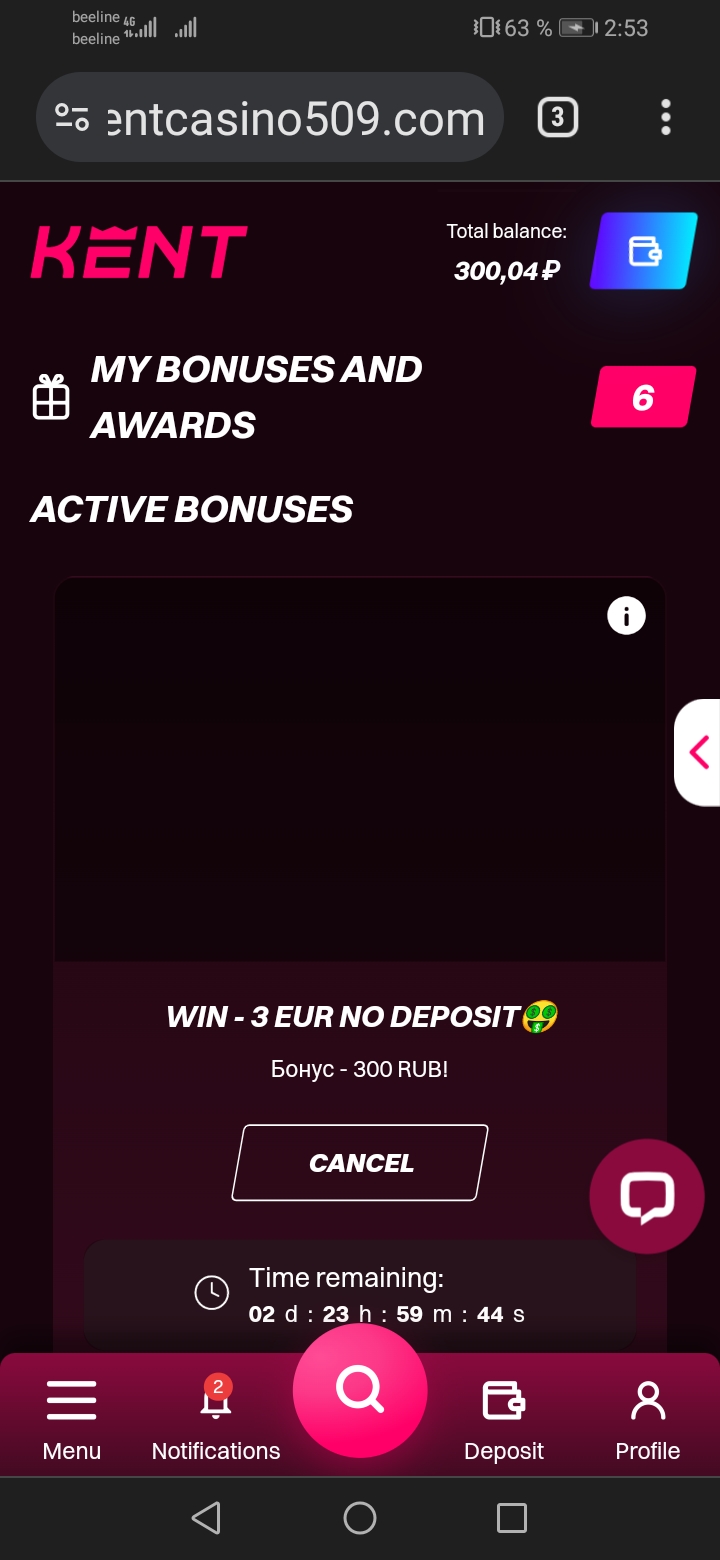View info for the no deposit bonus
720x1560 pixels.
click(x=626, y=615)
